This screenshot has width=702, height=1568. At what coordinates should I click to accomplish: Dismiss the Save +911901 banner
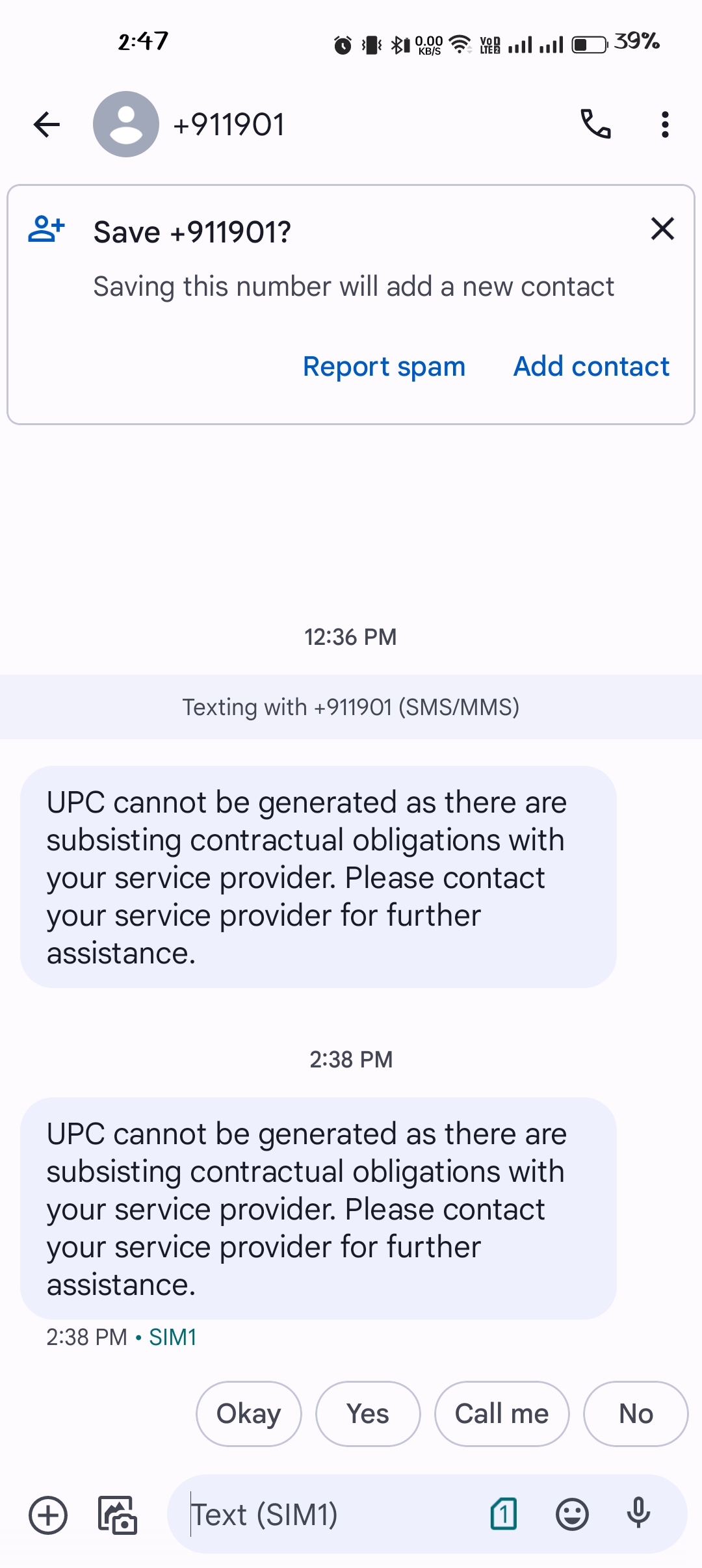point(662,229)
